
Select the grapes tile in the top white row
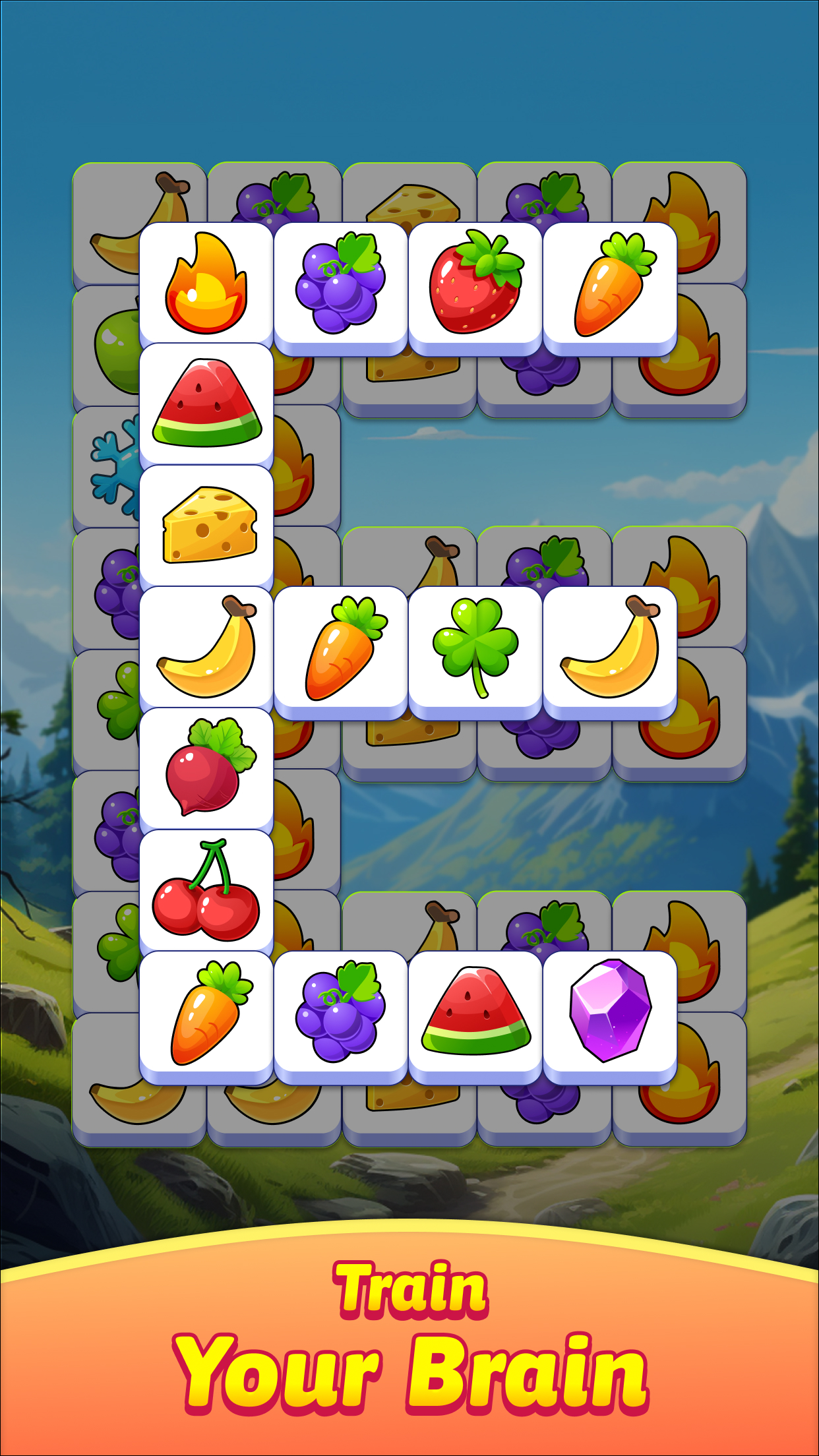343,284
